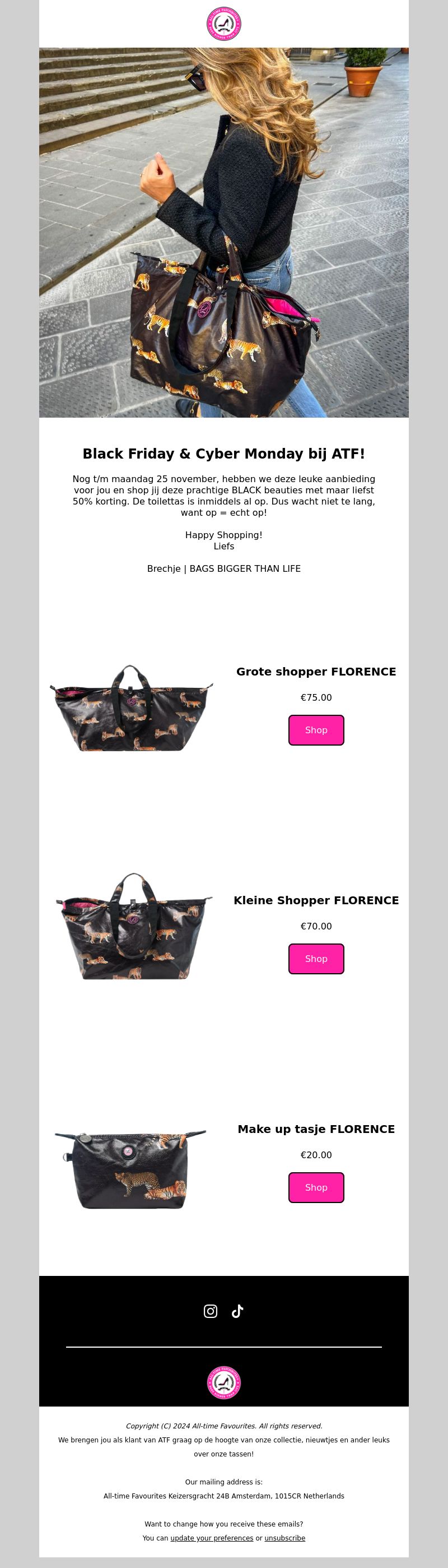
Task: Tap the unsubscribe link
Action: [284, 1538]
